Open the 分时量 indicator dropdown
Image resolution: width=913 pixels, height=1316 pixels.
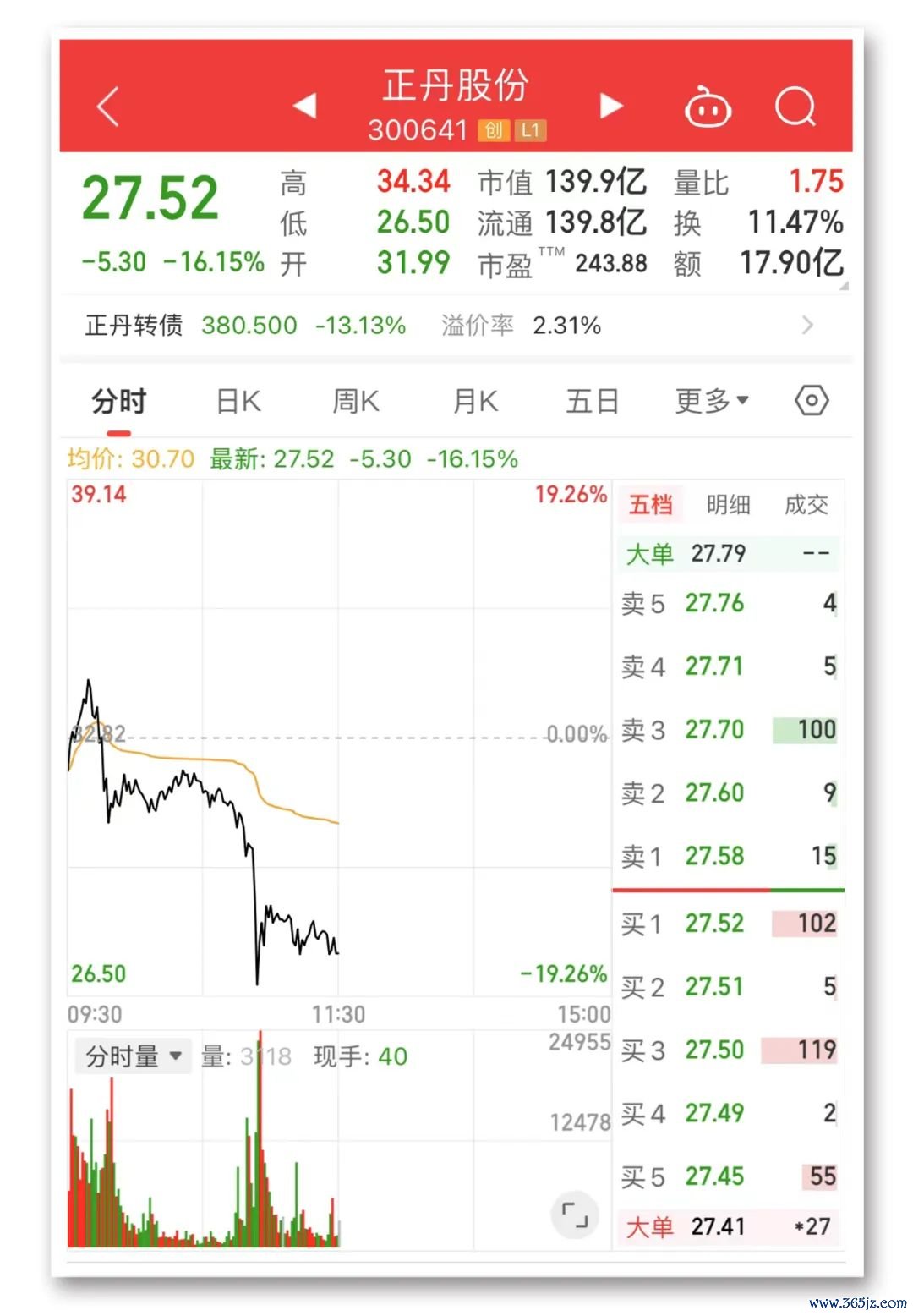tap(134, 1056)
